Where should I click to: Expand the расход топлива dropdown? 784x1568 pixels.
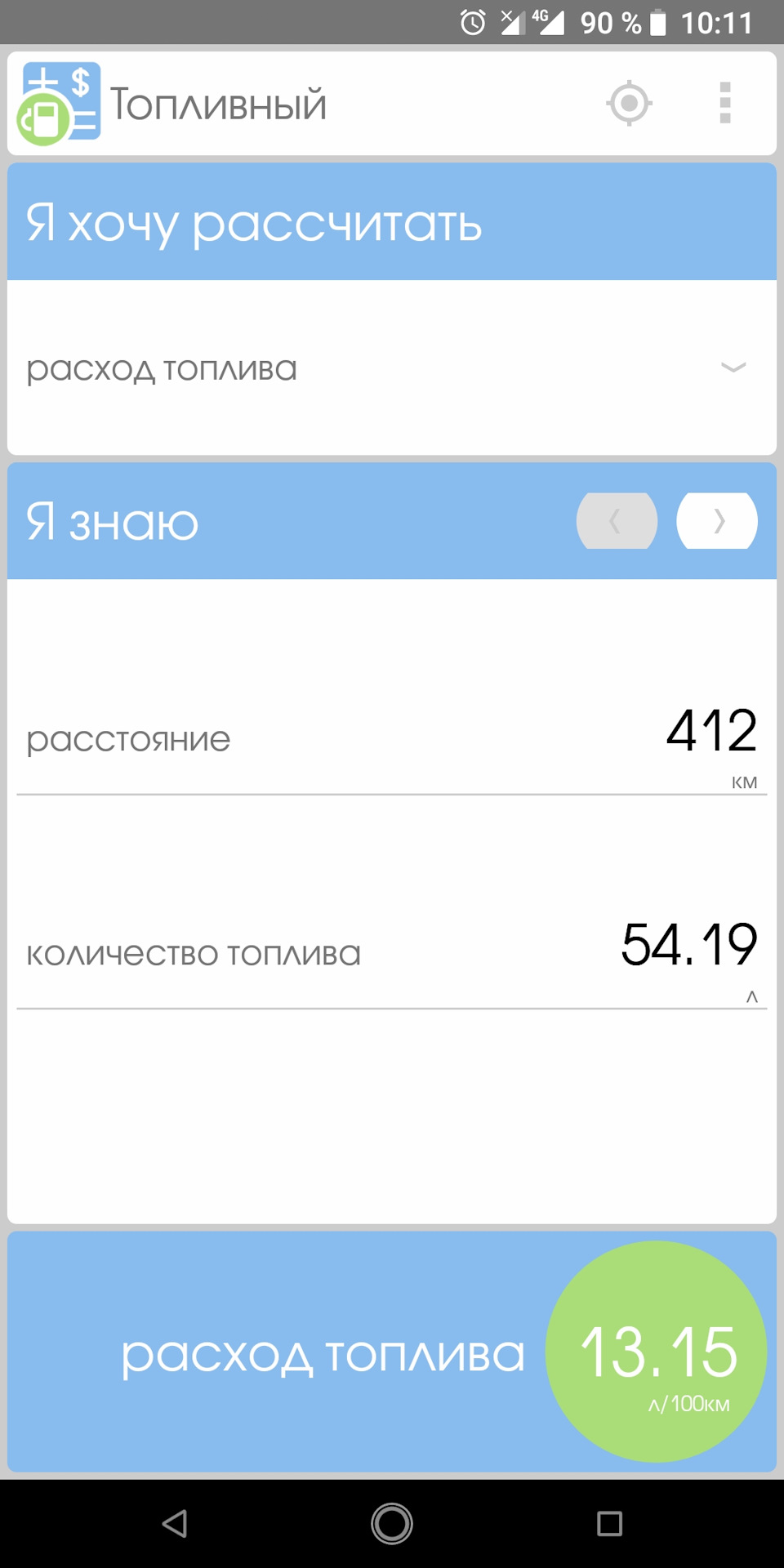point(733,367)
